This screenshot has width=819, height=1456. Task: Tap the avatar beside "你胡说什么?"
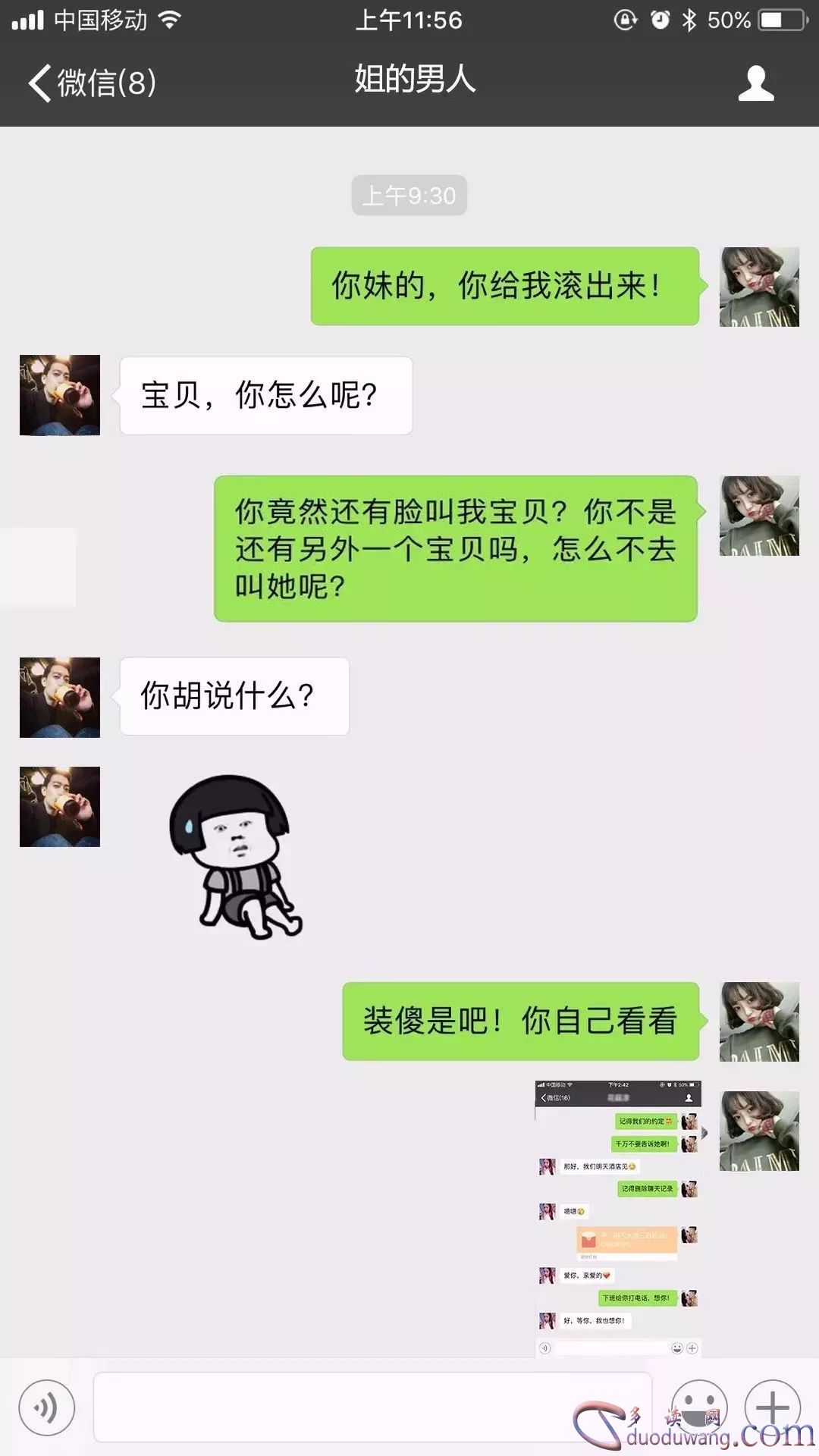(x=60, y=697)
